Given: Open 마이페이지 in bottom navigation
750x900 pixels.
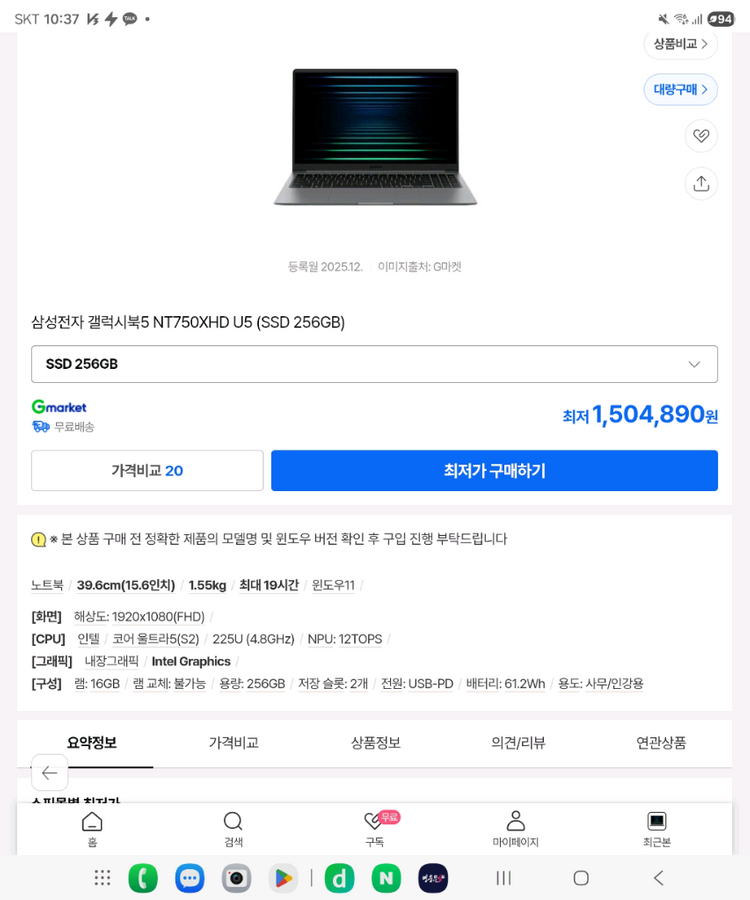Looking at the screenshot, I should [x=516, y=829].
